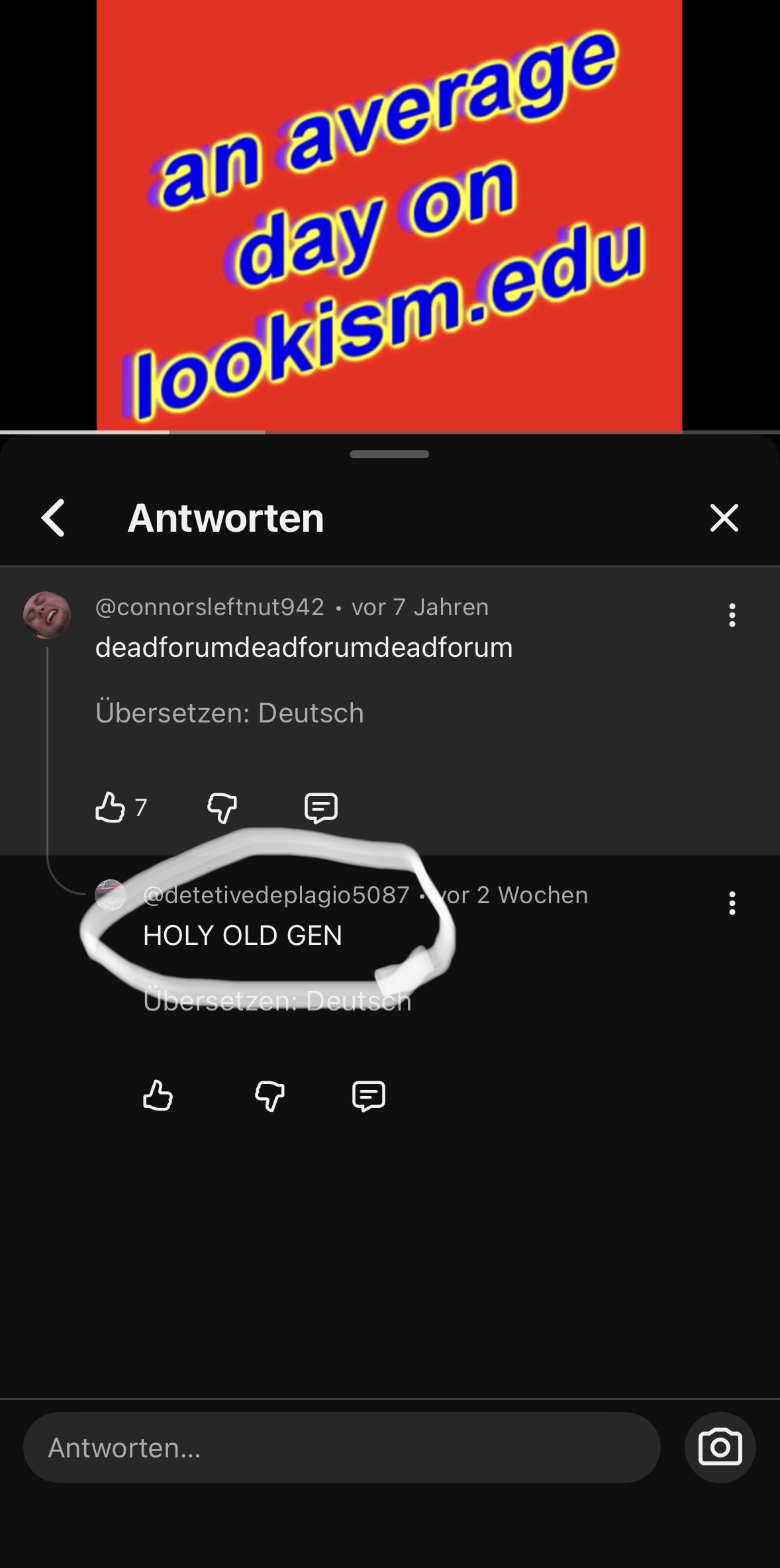Go back from the Antworten panel
Viewport: 780px width, 1568px height.
pos(53,517)
